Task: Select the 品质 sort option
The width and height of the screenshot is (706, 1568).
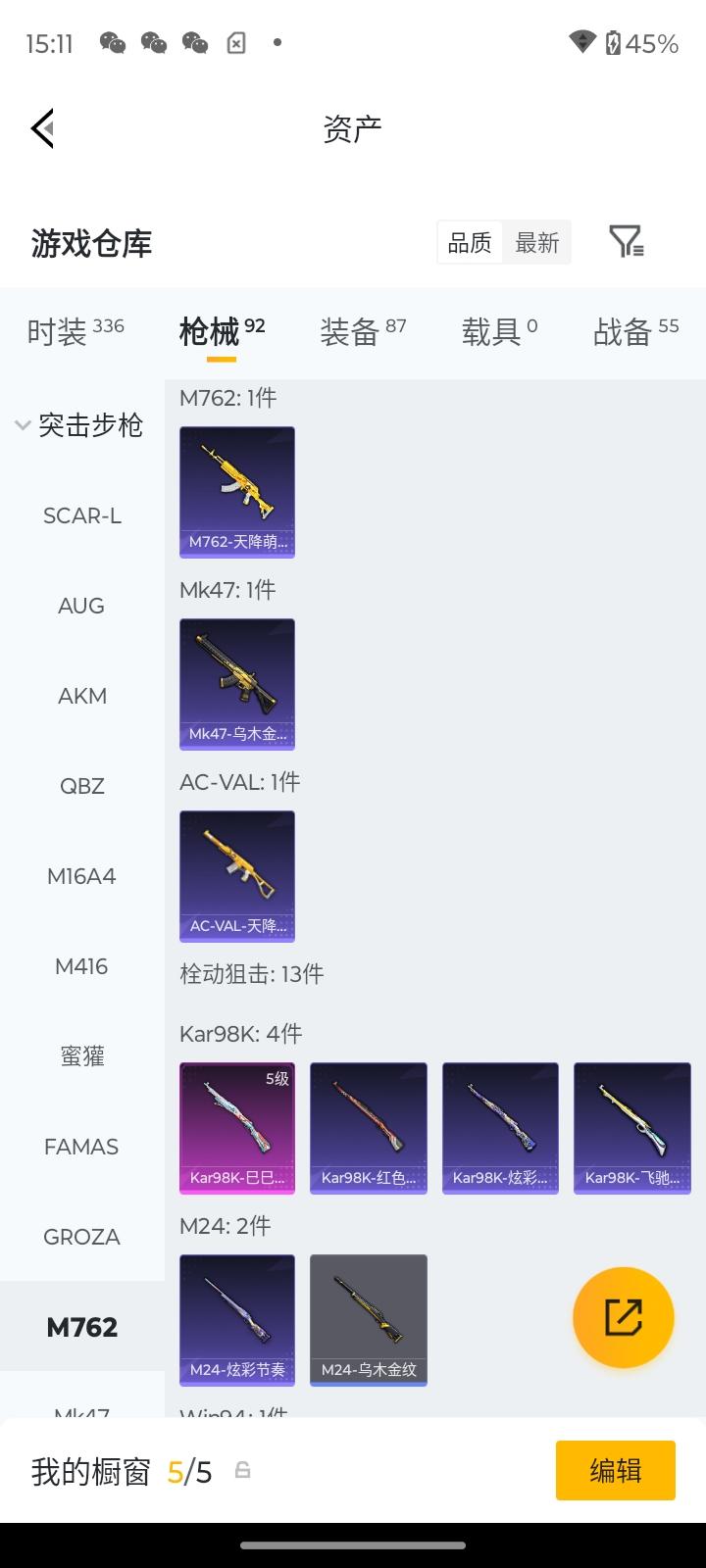Action: coord(470,243)
